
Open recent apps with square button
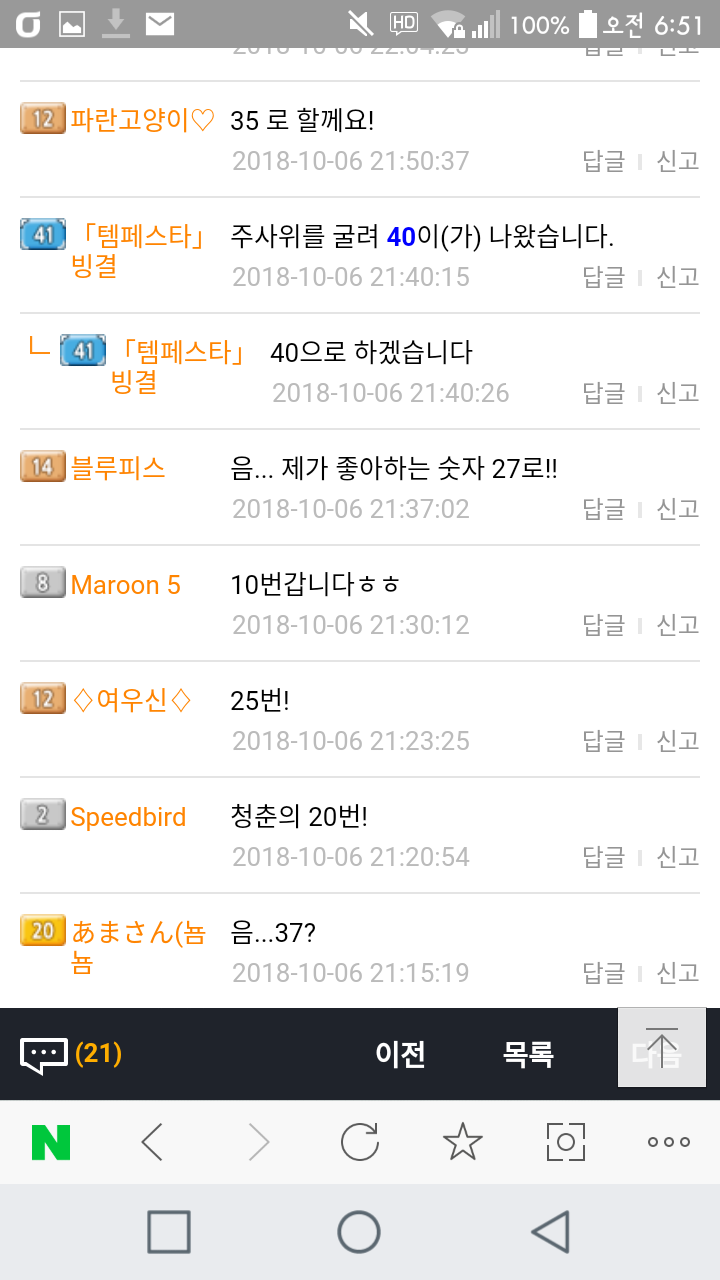(x=169, y=1232)
